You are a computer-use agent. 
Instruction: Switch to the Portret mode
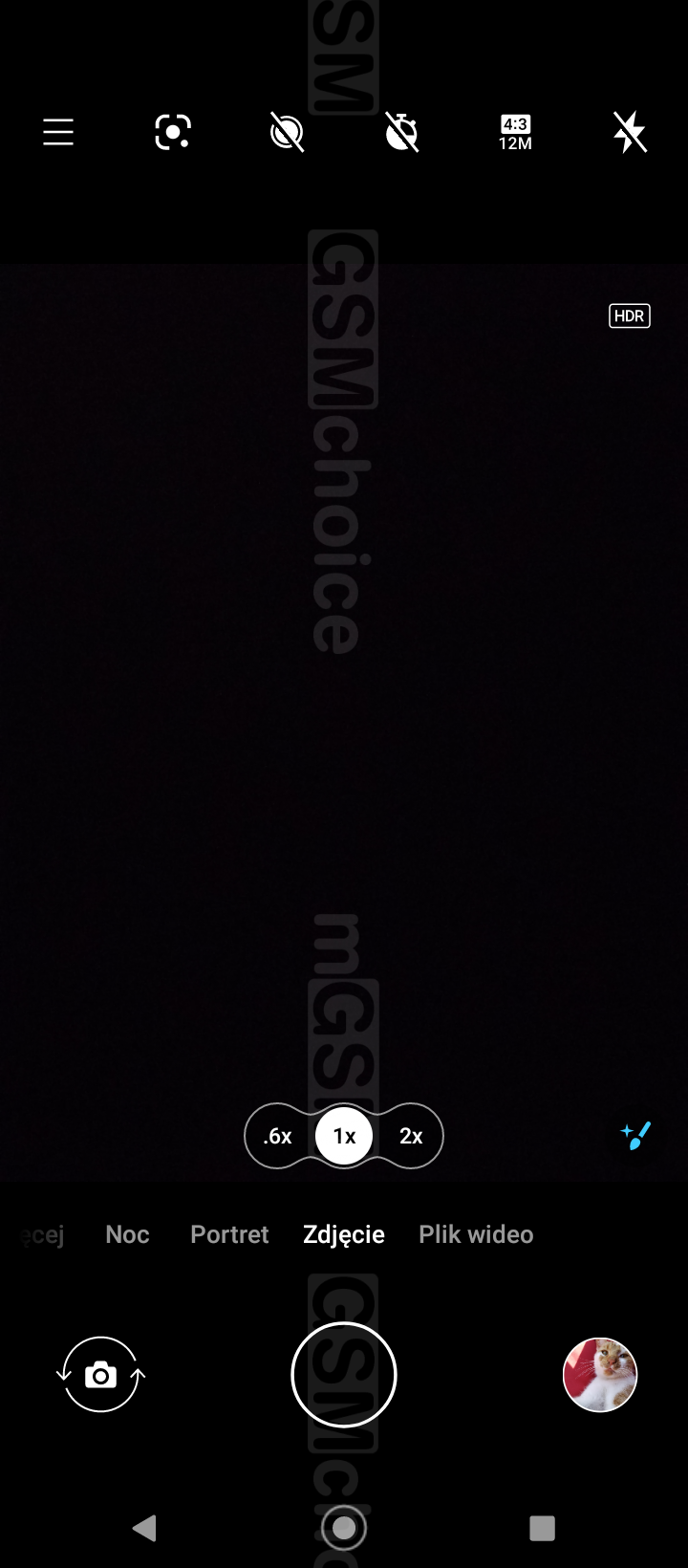pos(229,1234)
